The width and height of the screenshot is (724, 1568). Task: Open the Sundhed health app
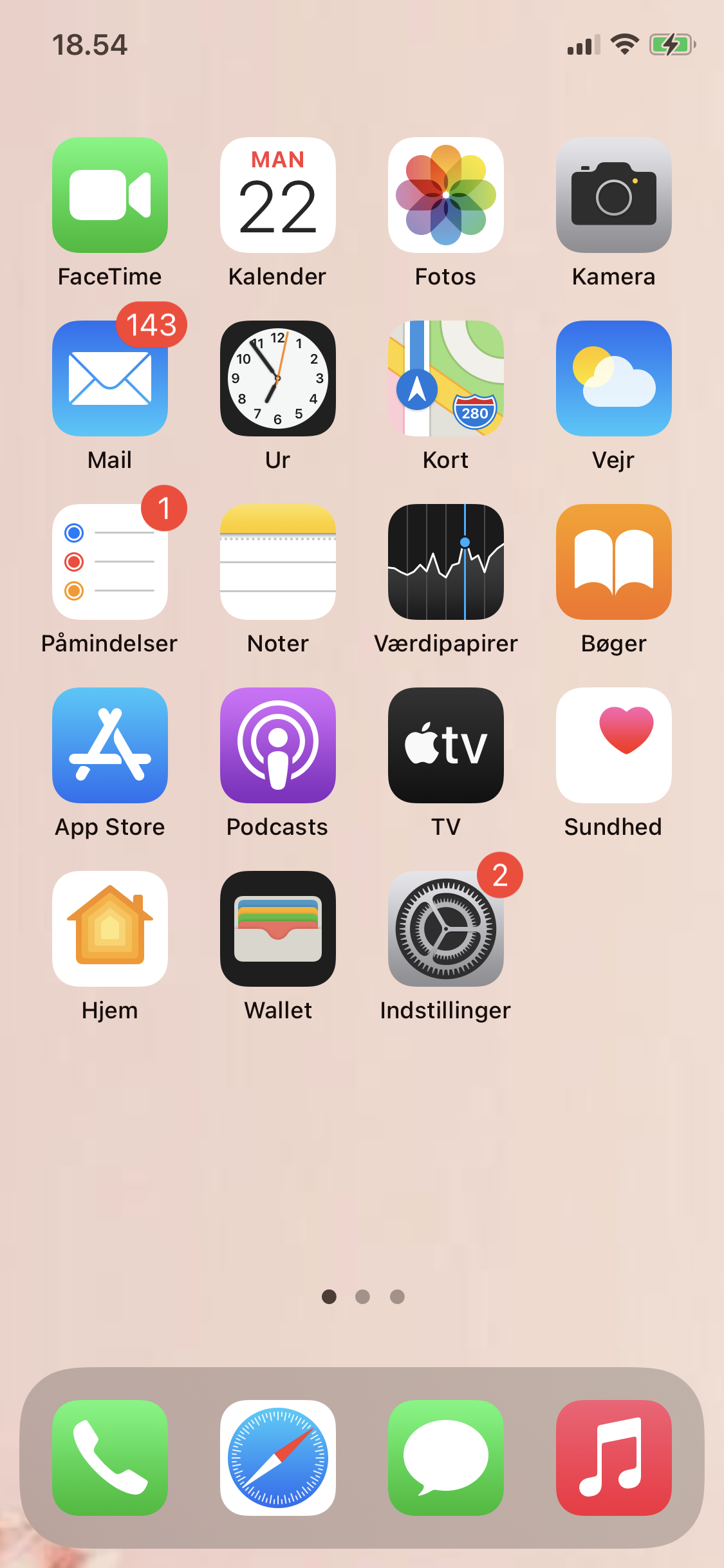tap(614, 745)
